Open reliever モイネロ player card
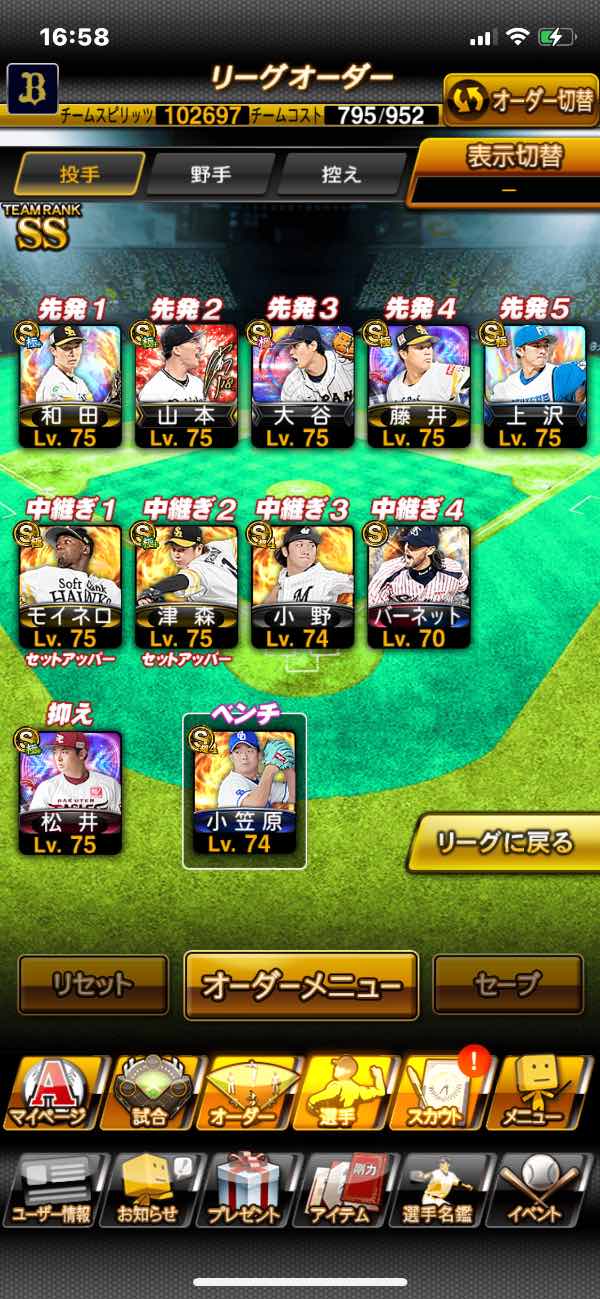Viewport: 600px width, 1299px height. point(70,585)
